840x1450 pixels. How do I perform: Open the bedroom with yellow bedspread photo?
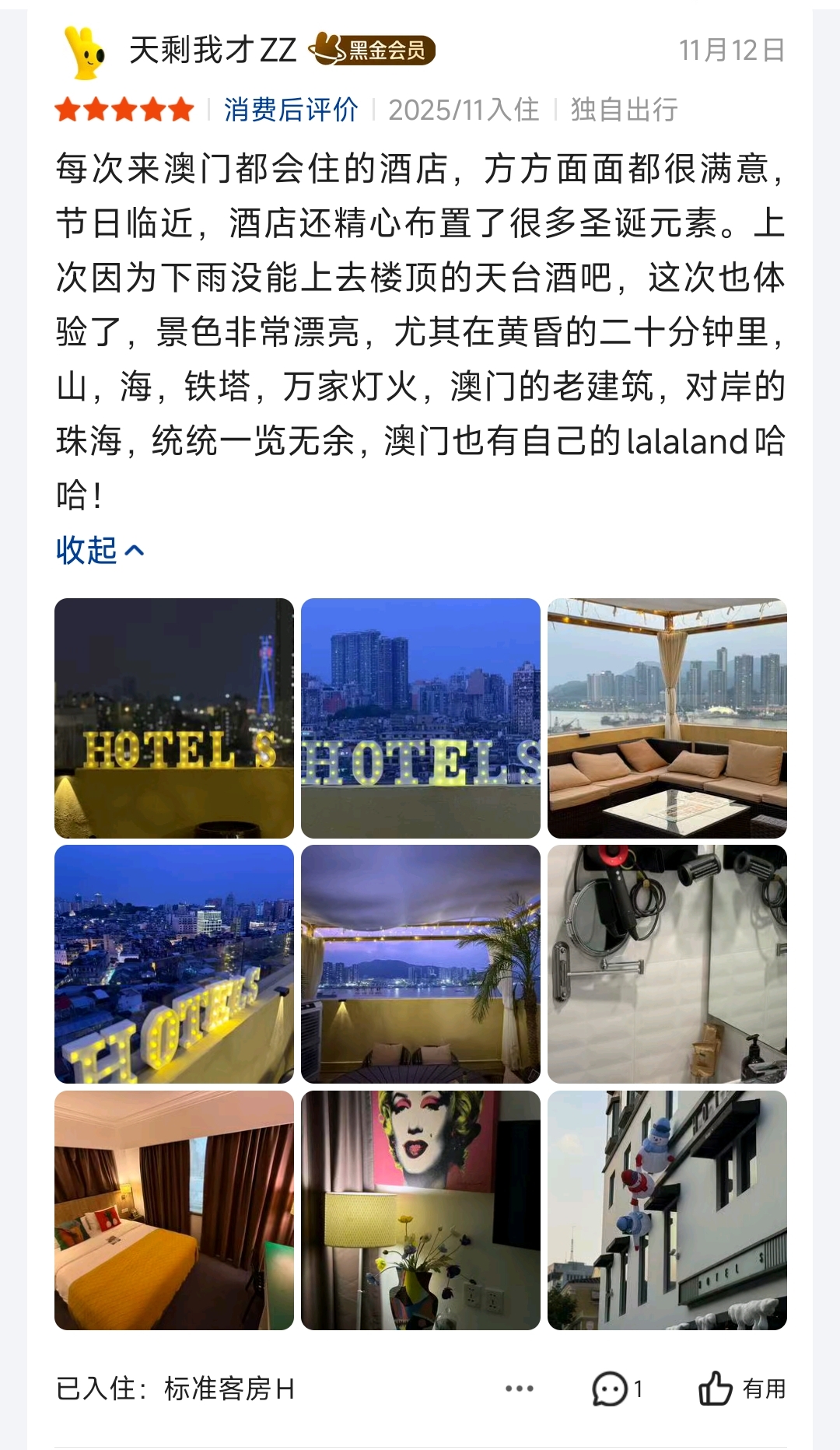click(174, 1210)
